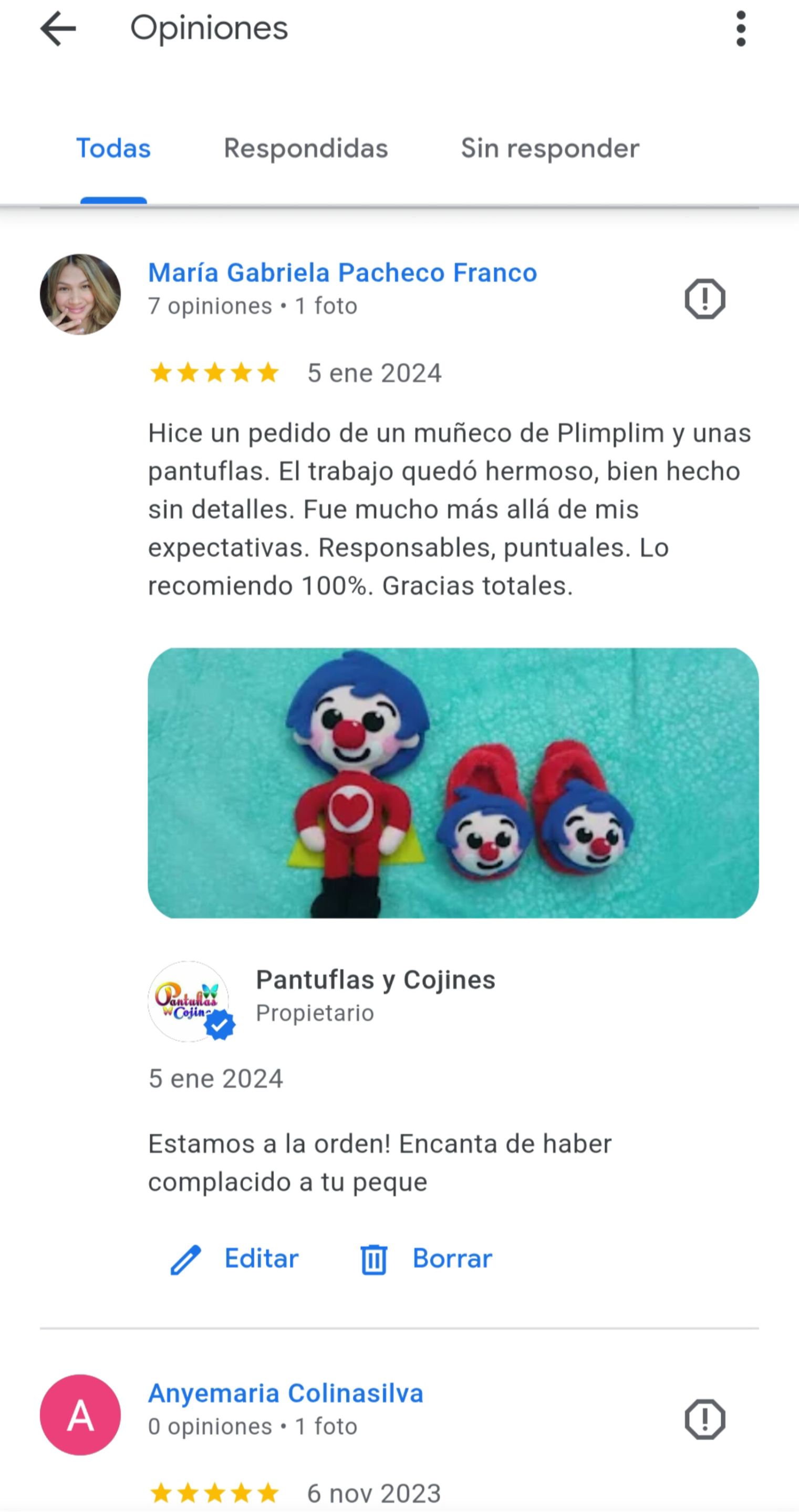The width and height of the screenshot is (799, 1512).
Task: Switch to the Respondidas tab
Action: pyautogui.click(x=306, y=149)
